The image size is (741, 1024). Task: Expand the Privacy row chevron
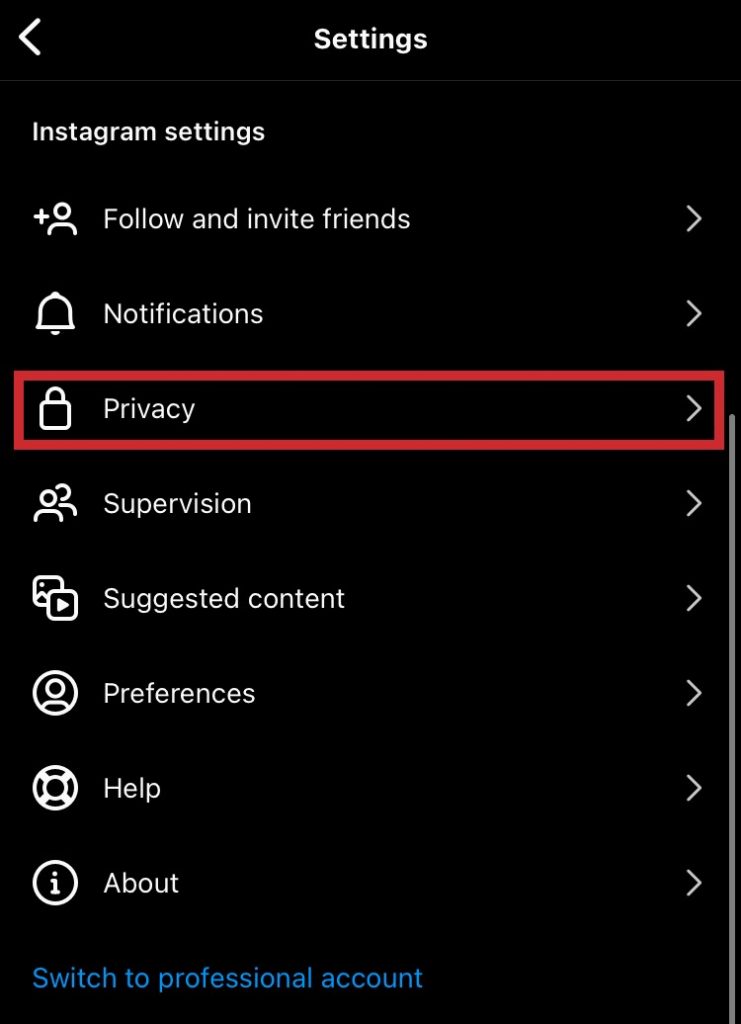pos(695,408)
